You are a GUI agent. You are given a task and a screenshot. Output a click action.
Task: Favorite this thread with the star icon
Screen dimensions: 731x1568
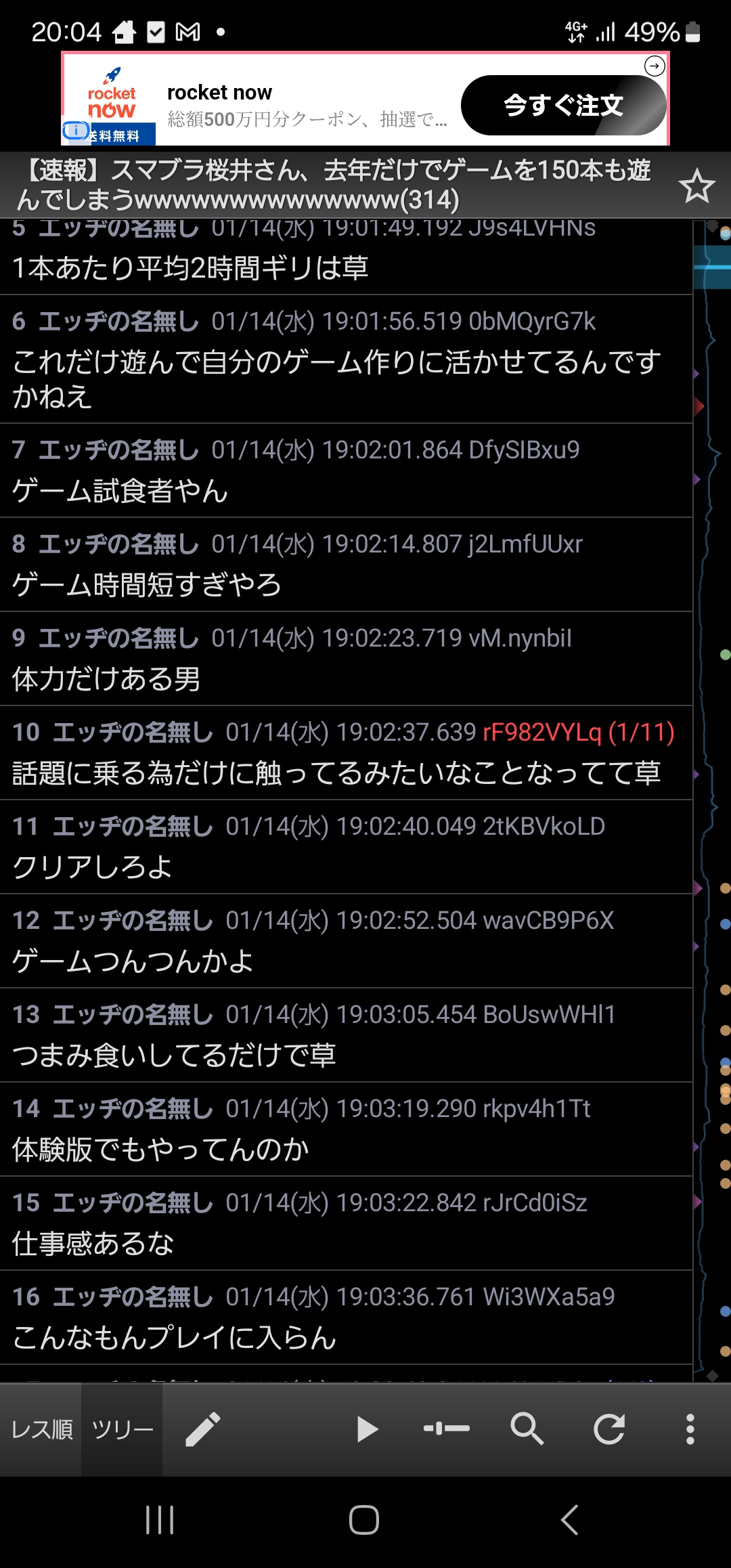(x=696, y=187)
